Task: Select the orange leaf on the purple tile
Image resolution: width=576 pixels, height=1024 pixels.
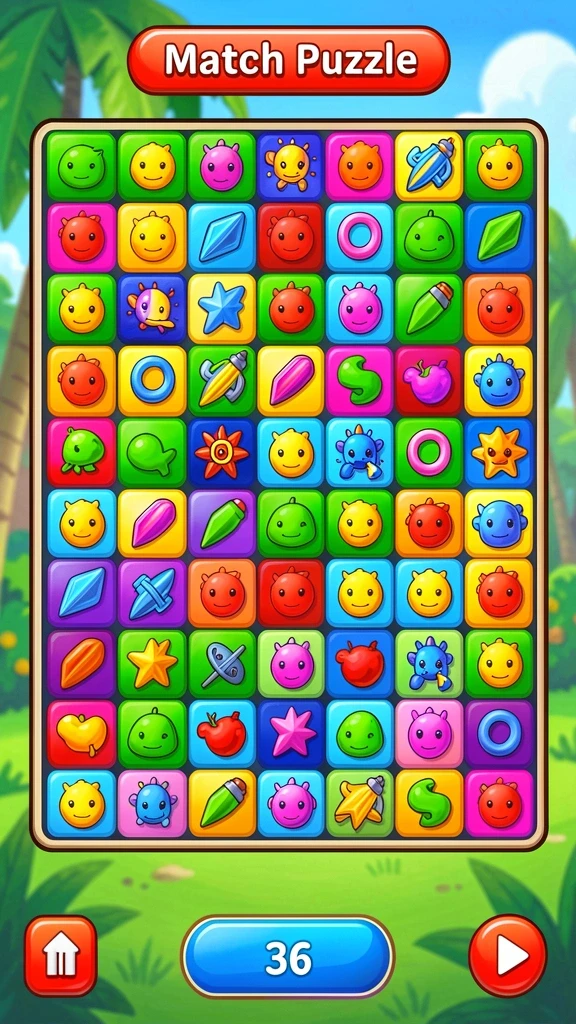Action: (x=82, y=662)
